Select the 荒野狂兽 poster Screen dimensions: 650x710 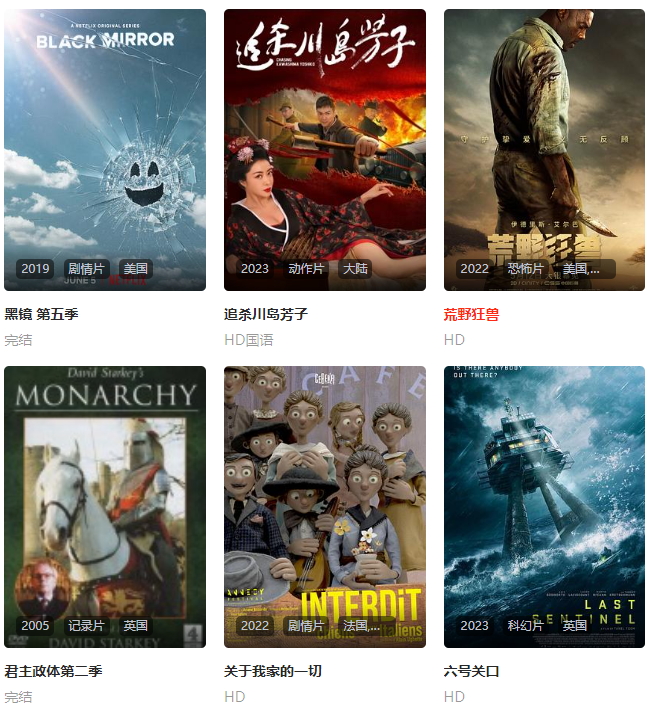pyautogui.click(x=544, y=150)
